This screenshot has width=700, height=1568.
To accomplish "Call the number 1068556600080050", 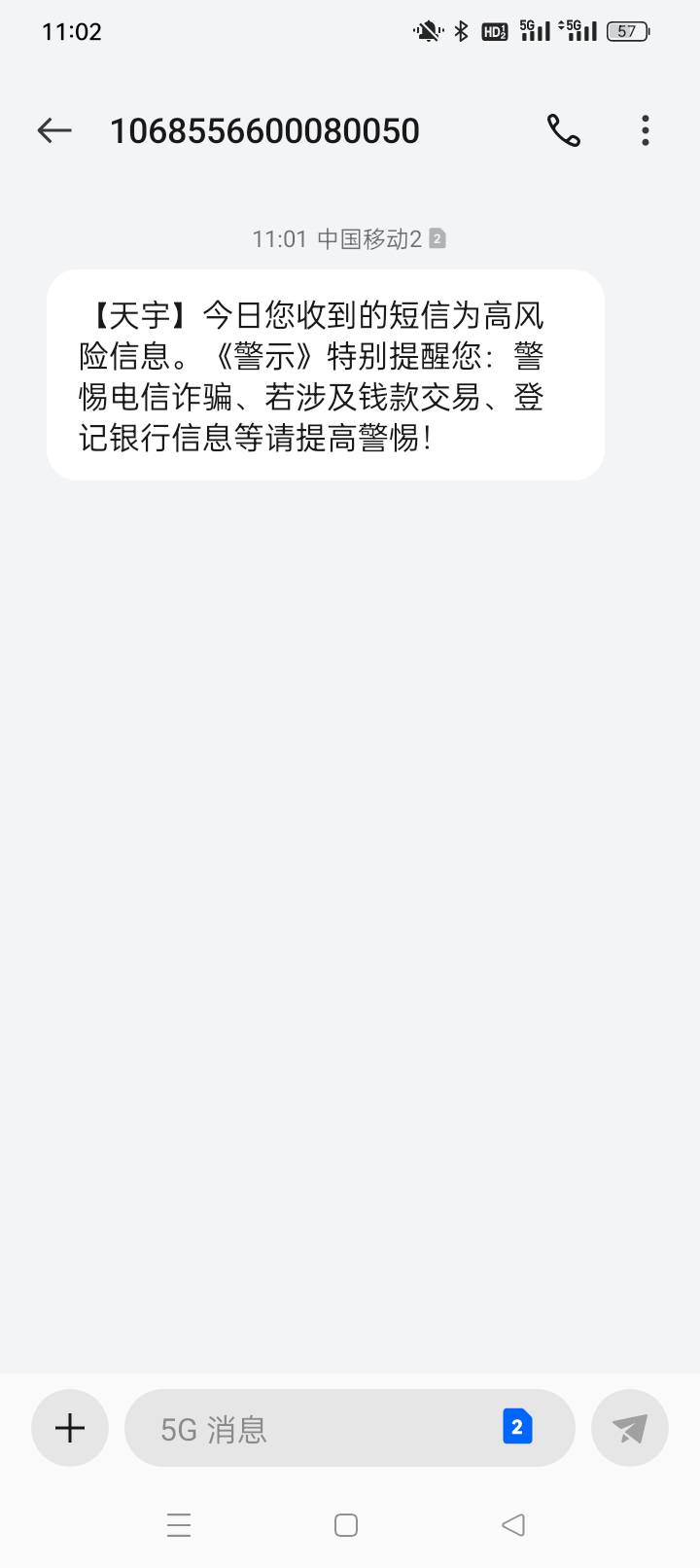I will coord(564,130).
